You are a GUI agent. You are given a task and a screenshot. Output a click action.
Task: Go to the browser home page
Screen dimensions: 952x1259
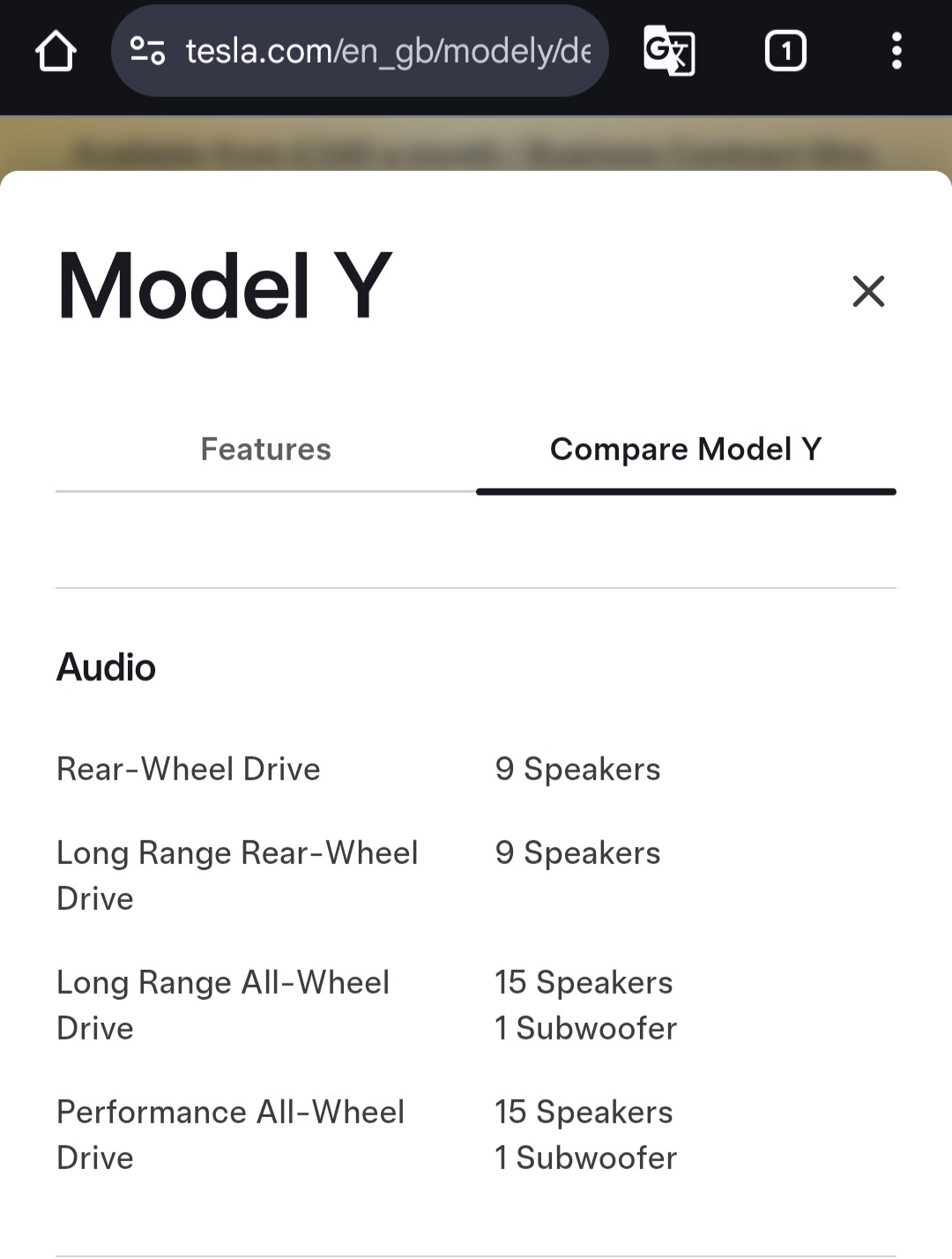click(56, 51)
